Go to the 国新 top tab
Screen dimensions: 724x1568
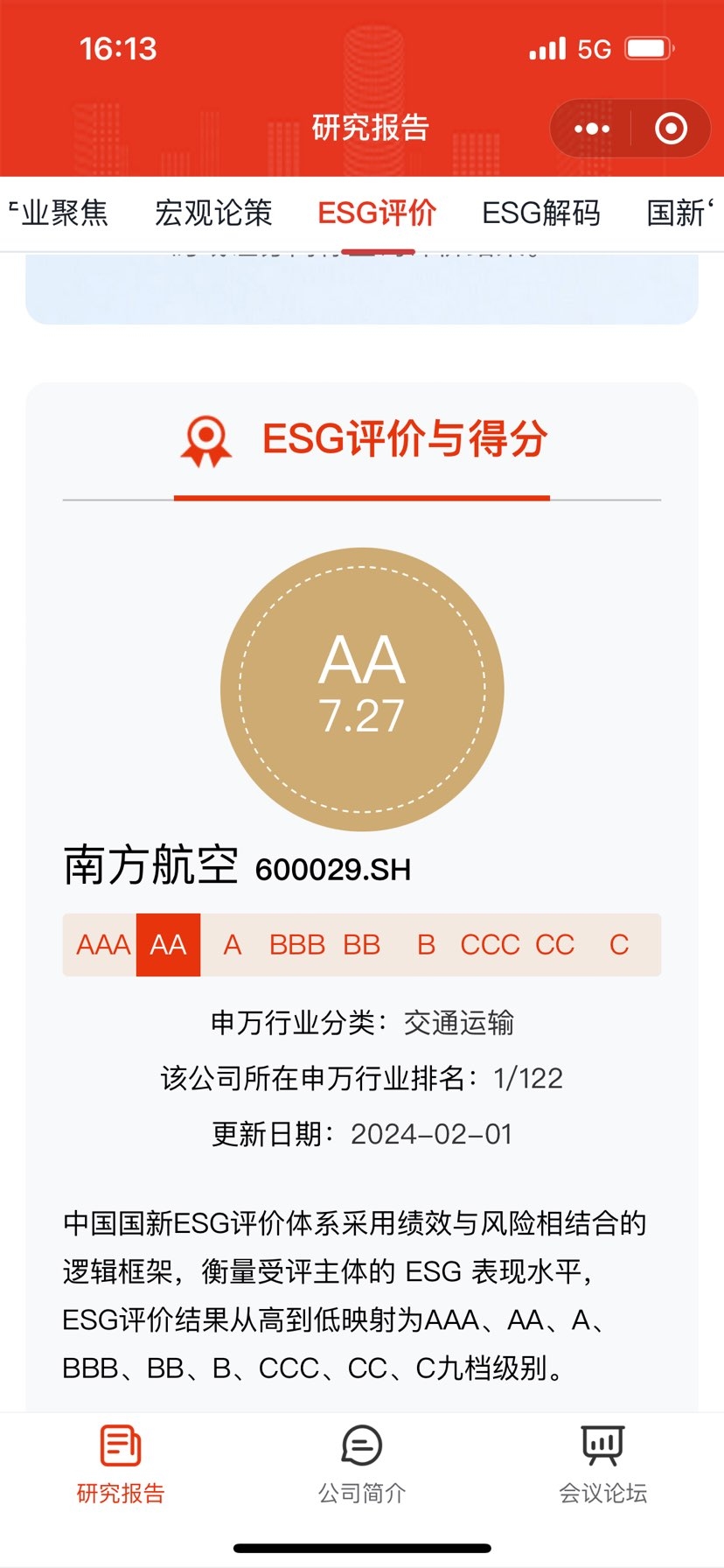click(x=679, y=213)
